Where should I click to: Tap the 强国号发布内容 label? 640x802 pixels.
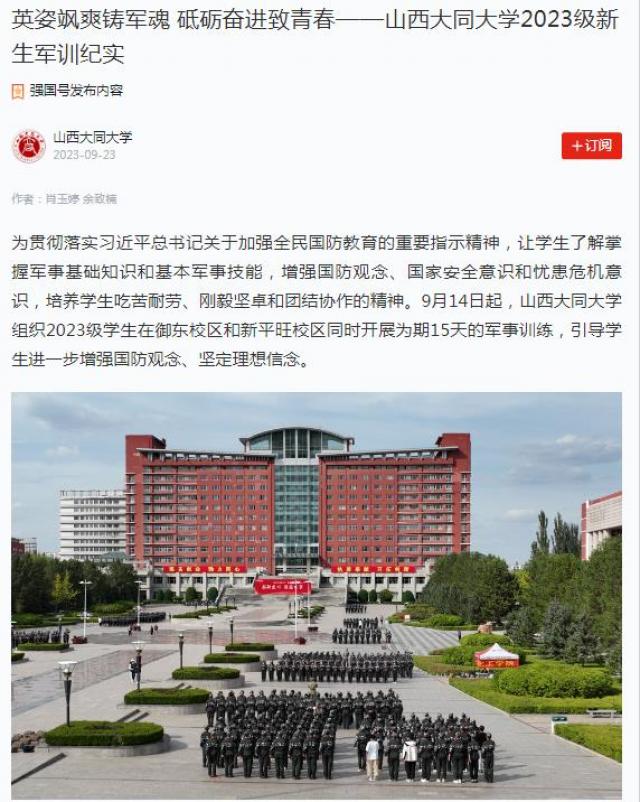(x=75, y=91)
